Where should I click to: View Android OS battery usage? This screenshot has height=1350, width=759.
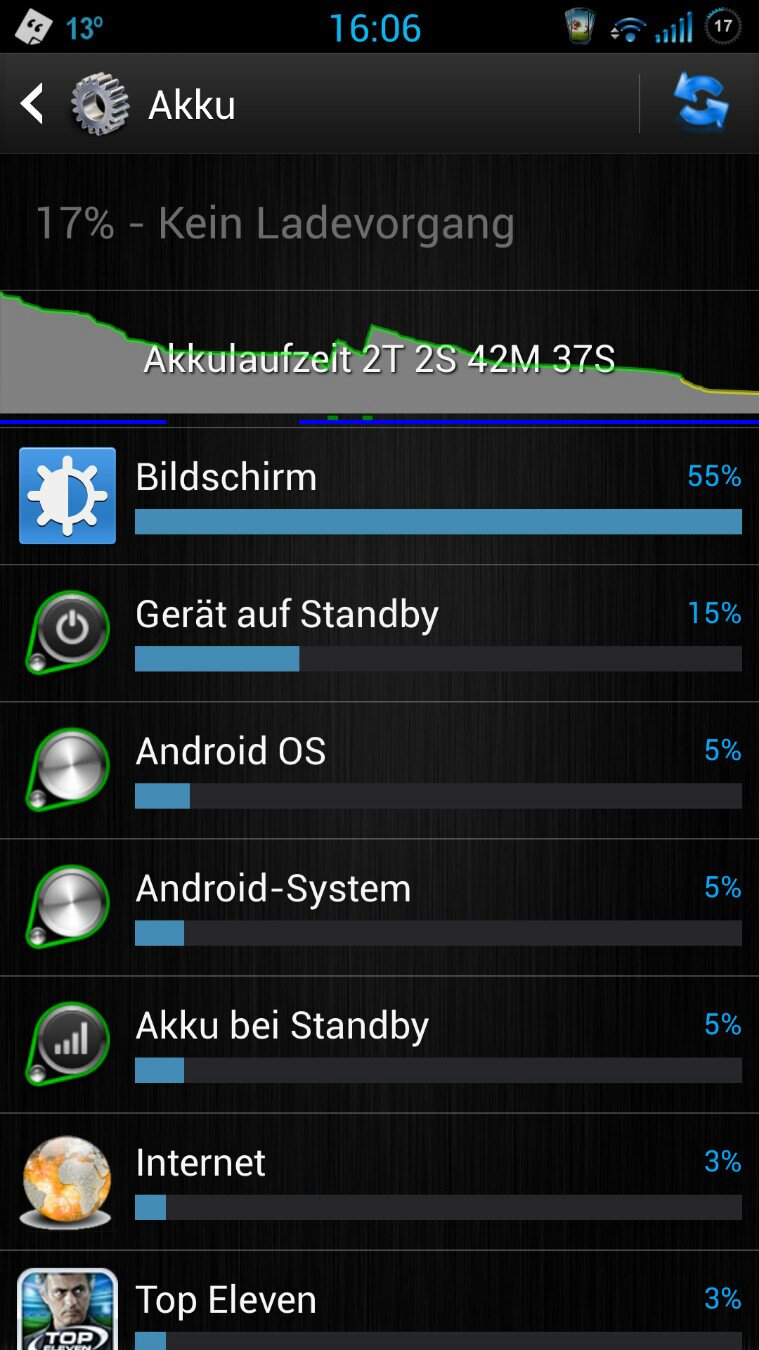tap(379, 770)
